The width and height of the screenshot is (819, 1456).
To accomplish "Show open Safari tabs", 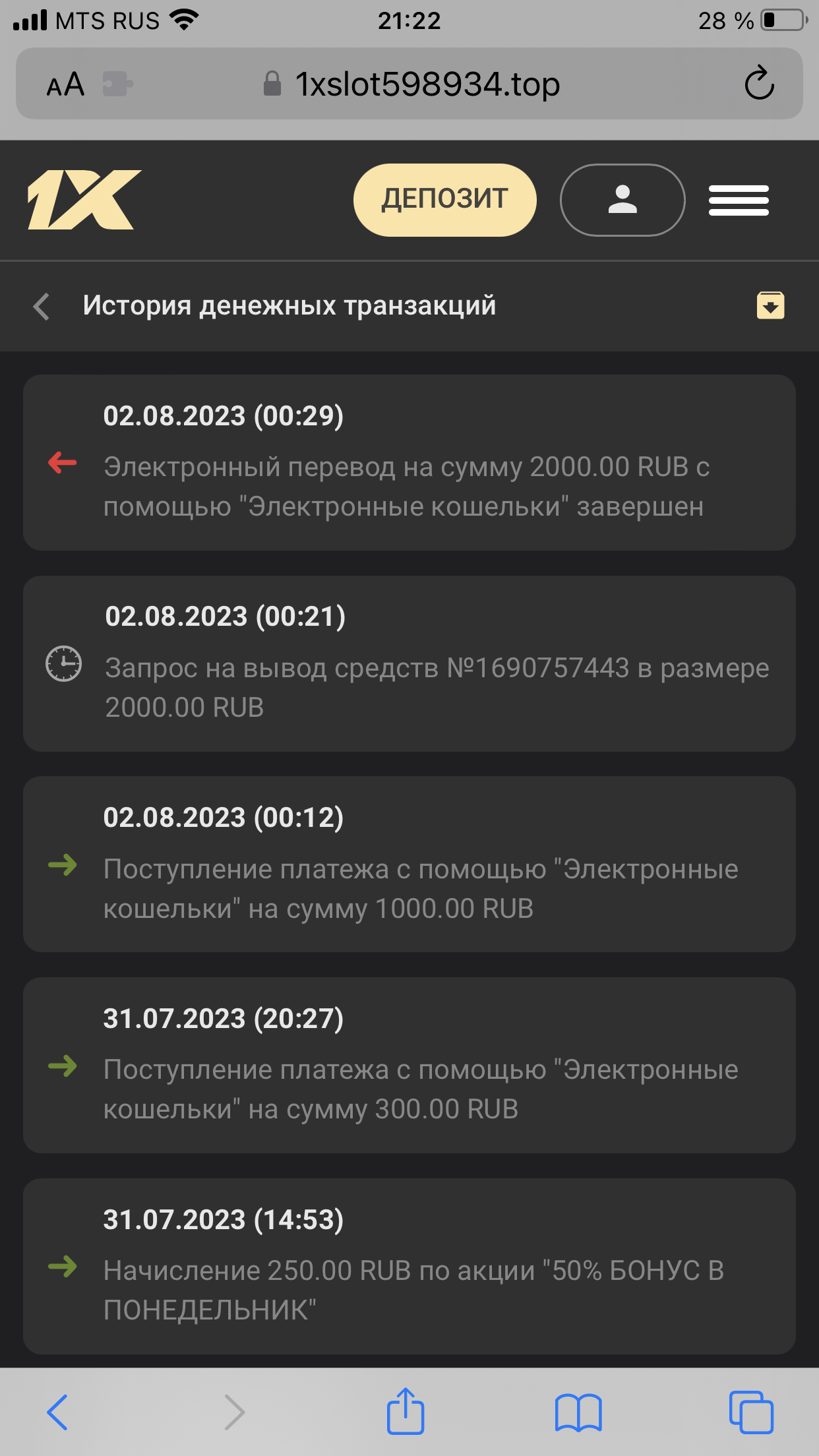I will (750, 1412).
